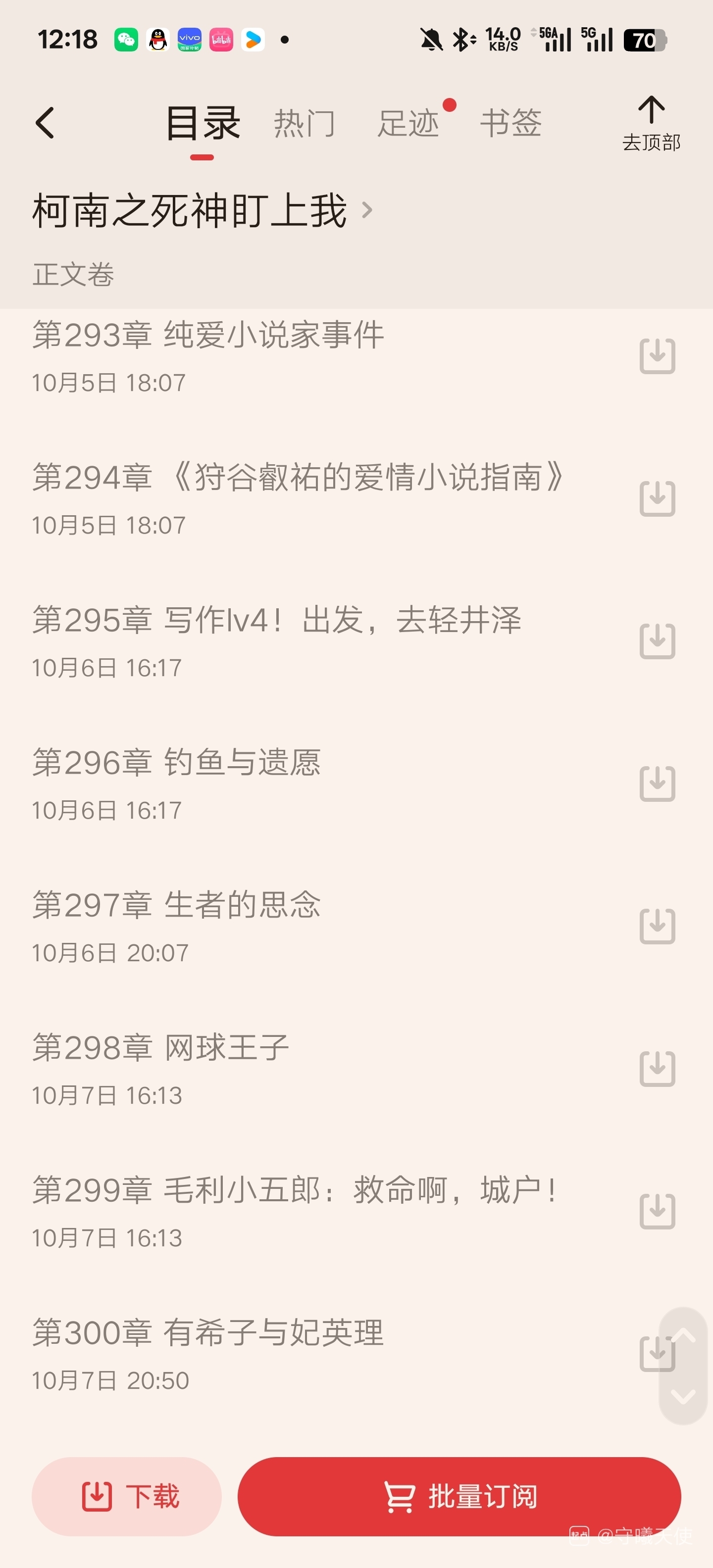Switch to the 足迹 tab

pyautogui.click(x=408, y=124)
